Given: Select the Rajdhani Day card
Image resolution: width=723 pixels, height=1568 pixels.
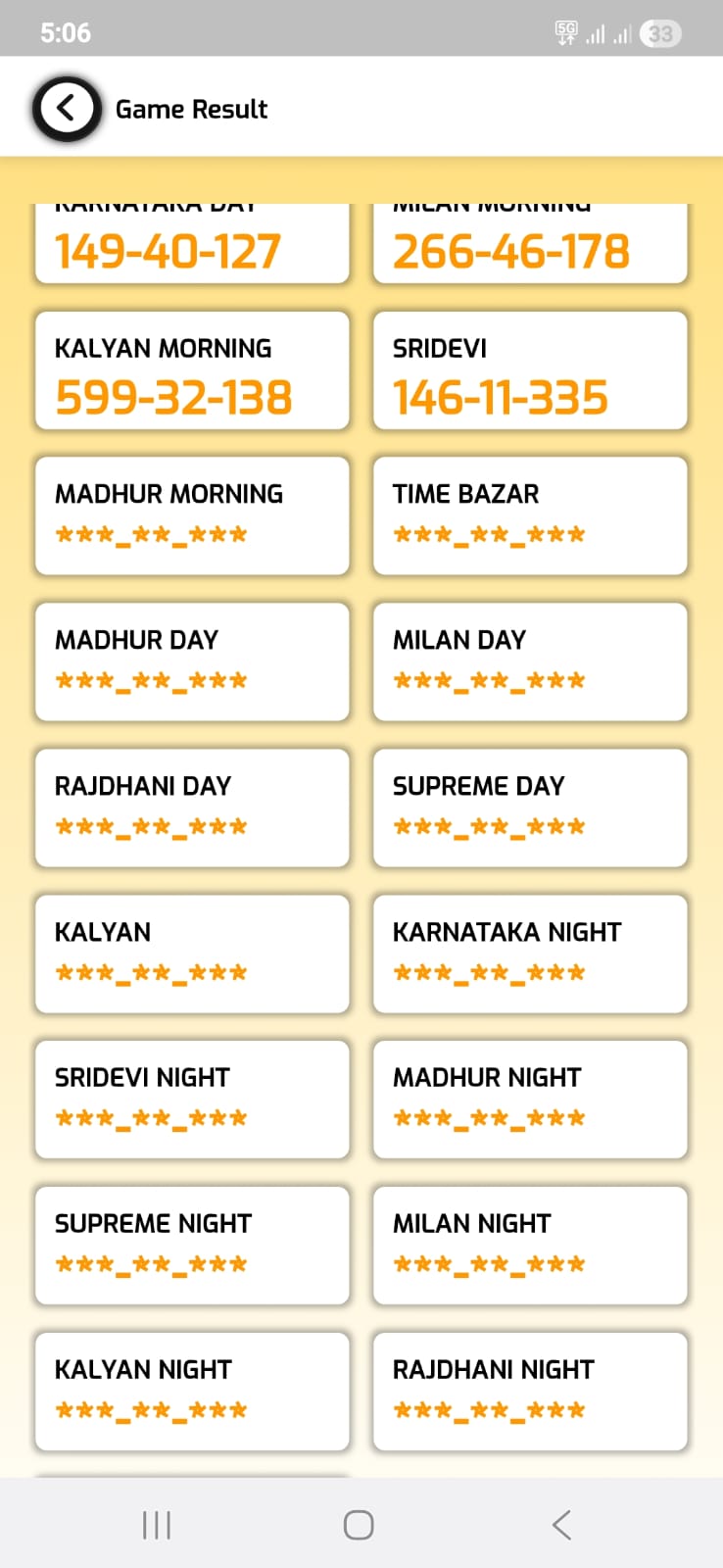Looking at the screenshot, I should coord(192,808).
